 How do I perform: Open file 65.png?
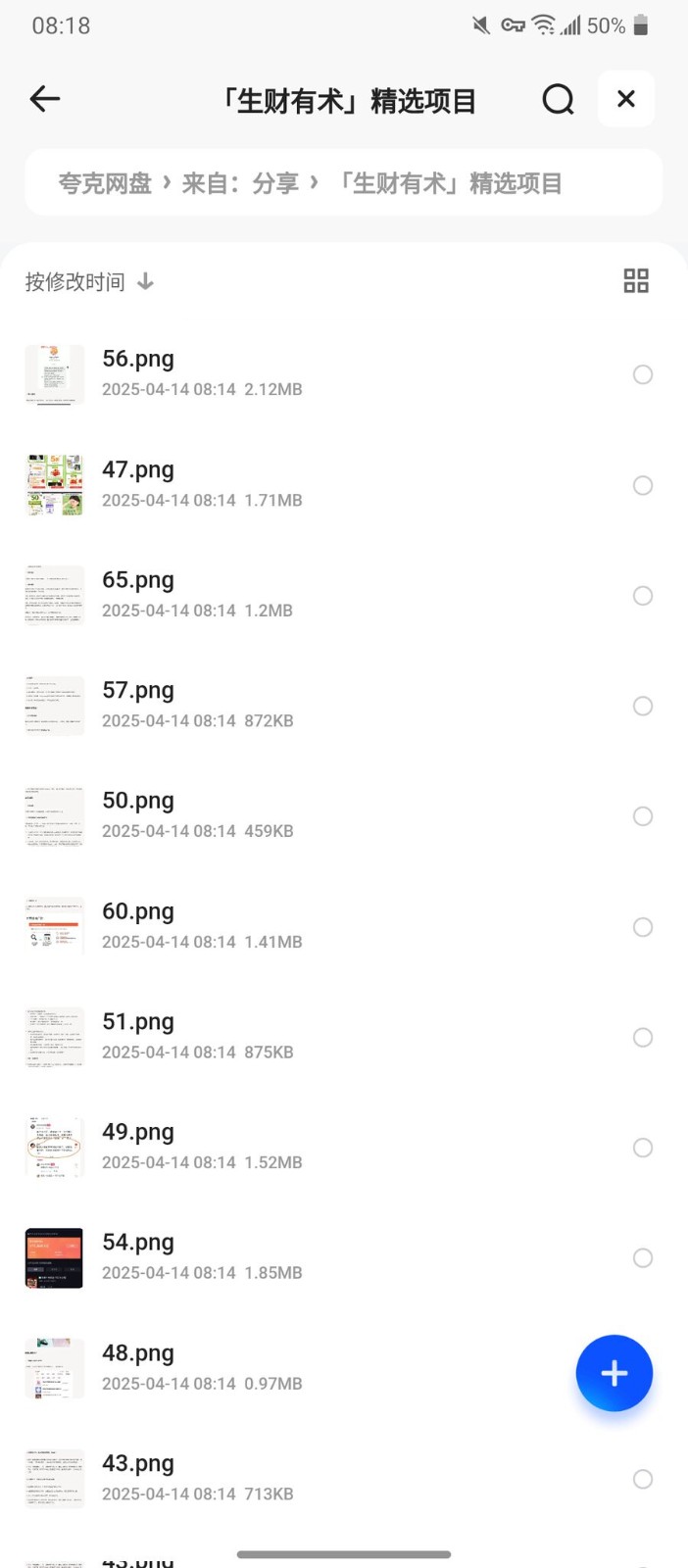(x=138, y=580)
